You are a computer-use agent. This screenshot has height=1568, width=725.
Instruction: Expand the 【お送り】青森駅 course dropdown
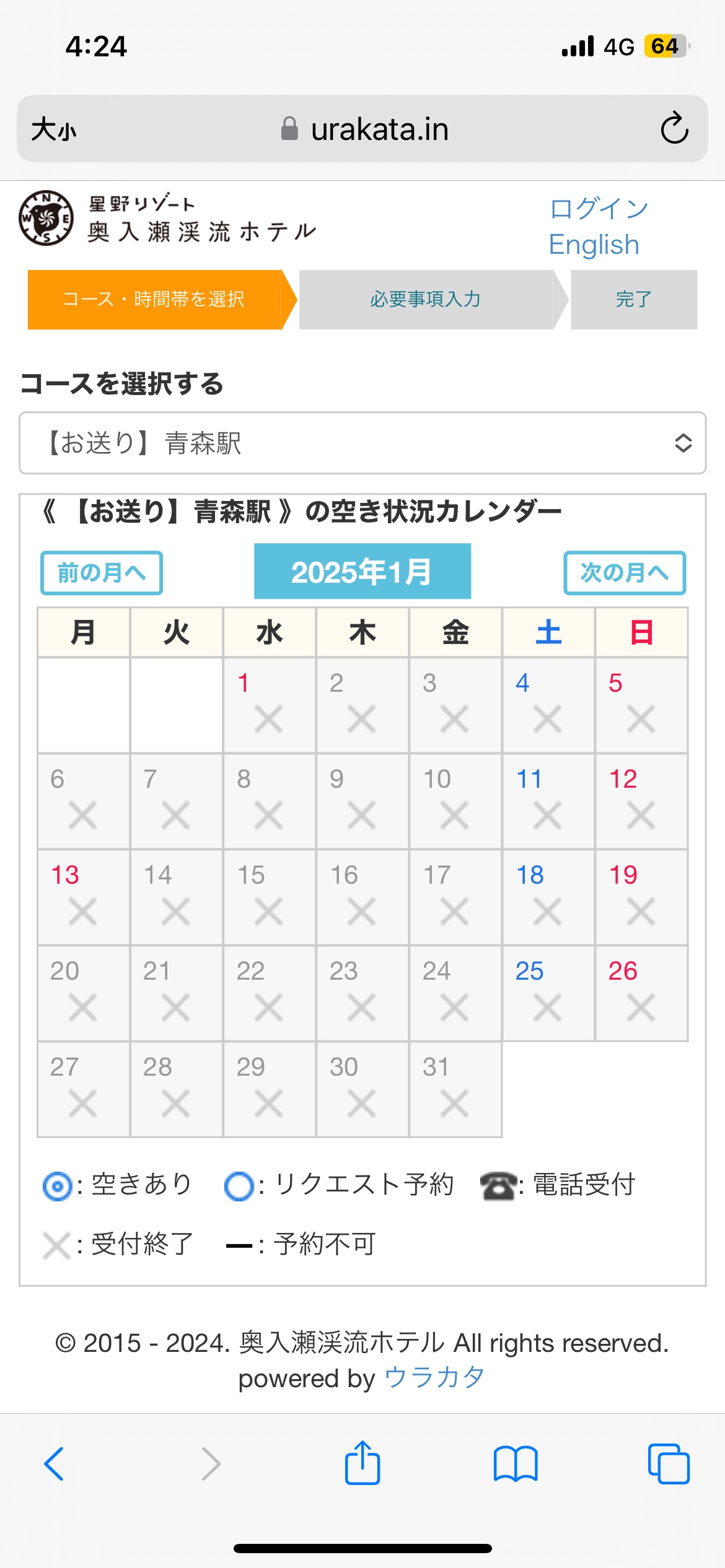coord(362,443)
